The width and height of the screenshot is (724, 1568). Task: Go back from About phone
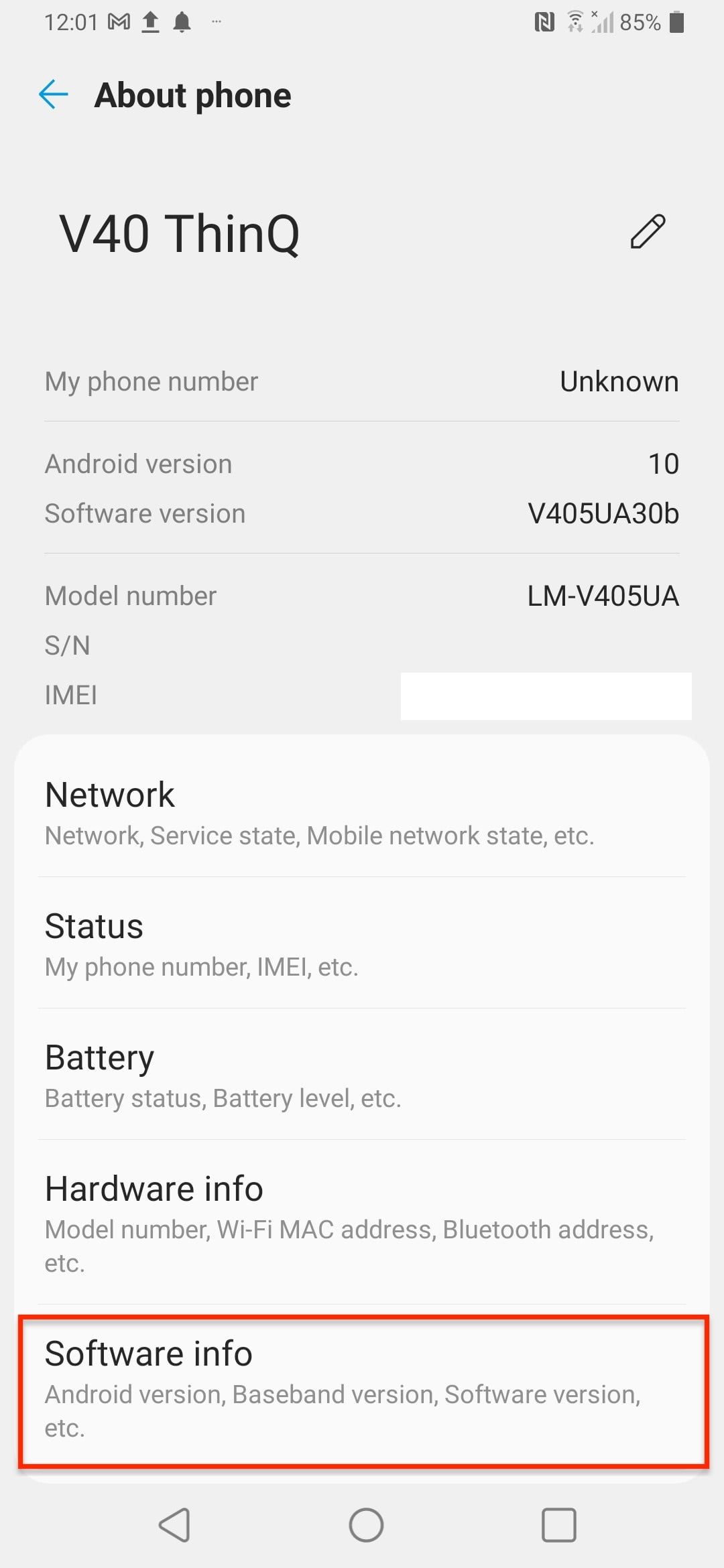coord(54,94)
